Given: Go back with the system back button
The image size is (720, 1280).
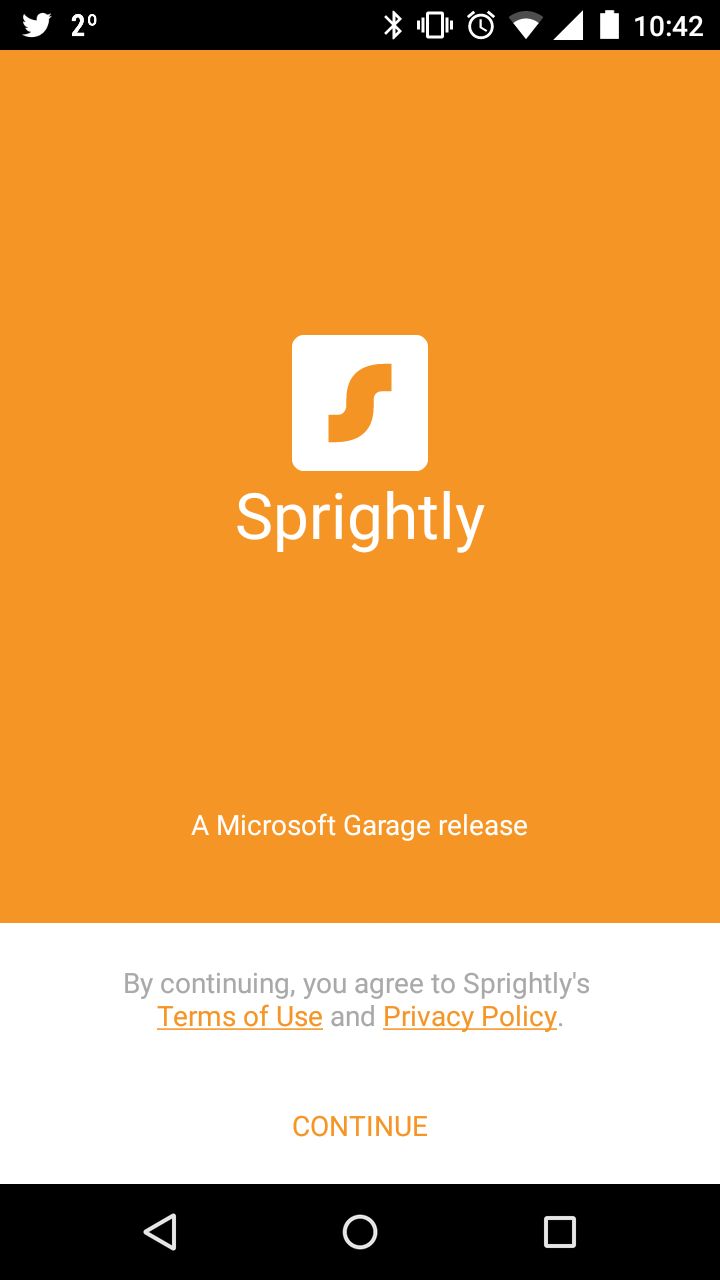Looking at the screenshot, I should [x=160, y=1232].
